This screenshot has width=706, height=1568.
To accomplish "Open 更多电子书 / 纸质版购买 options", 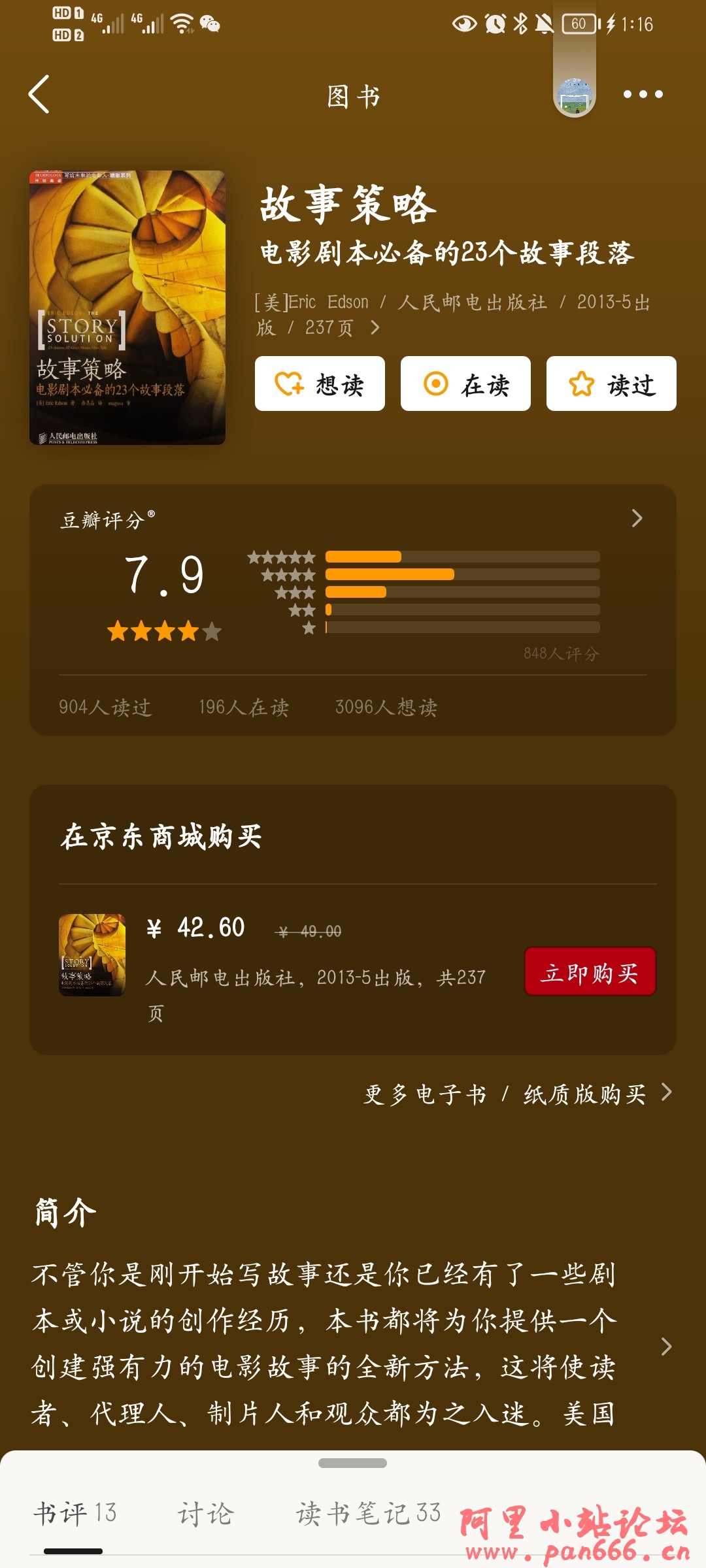I will [516, 1094].
